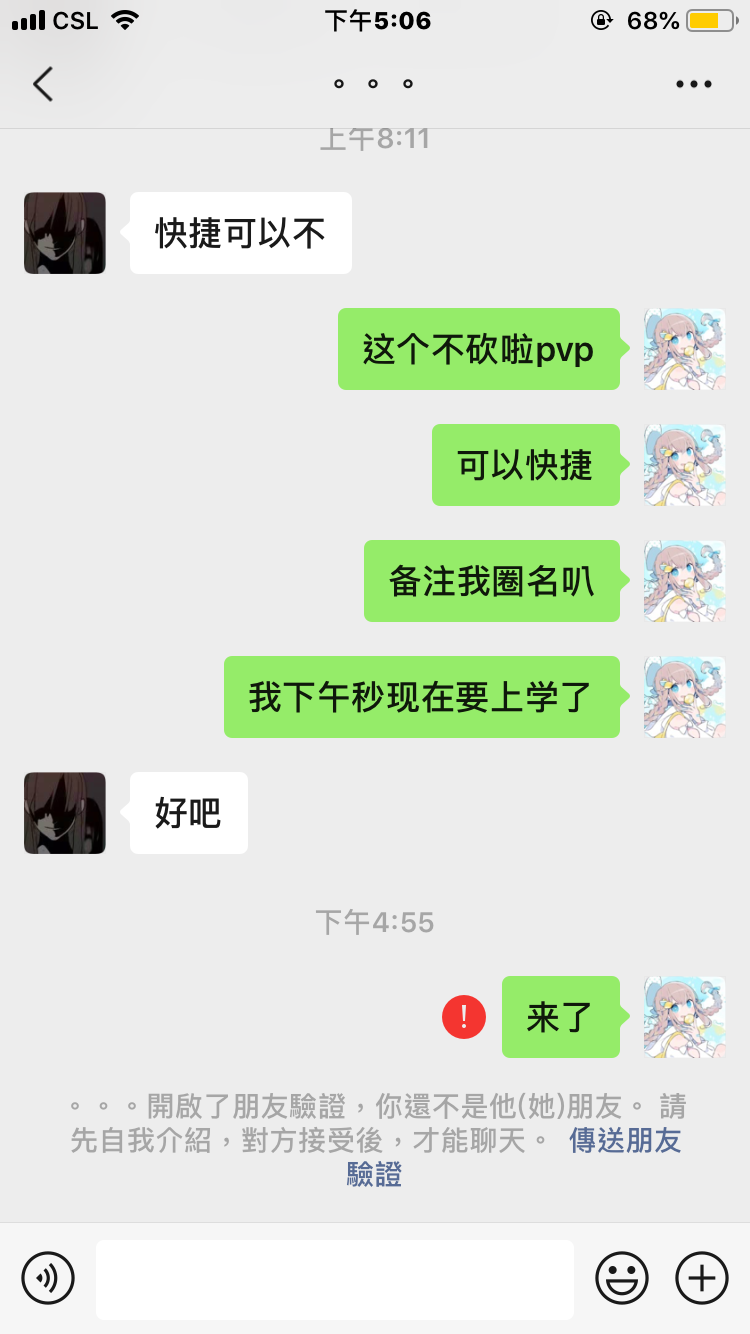The width and height of the screenshot is (750, 1334).
Task: Open contact's avatar next to 快捷可以不
Action: [65, 233]
